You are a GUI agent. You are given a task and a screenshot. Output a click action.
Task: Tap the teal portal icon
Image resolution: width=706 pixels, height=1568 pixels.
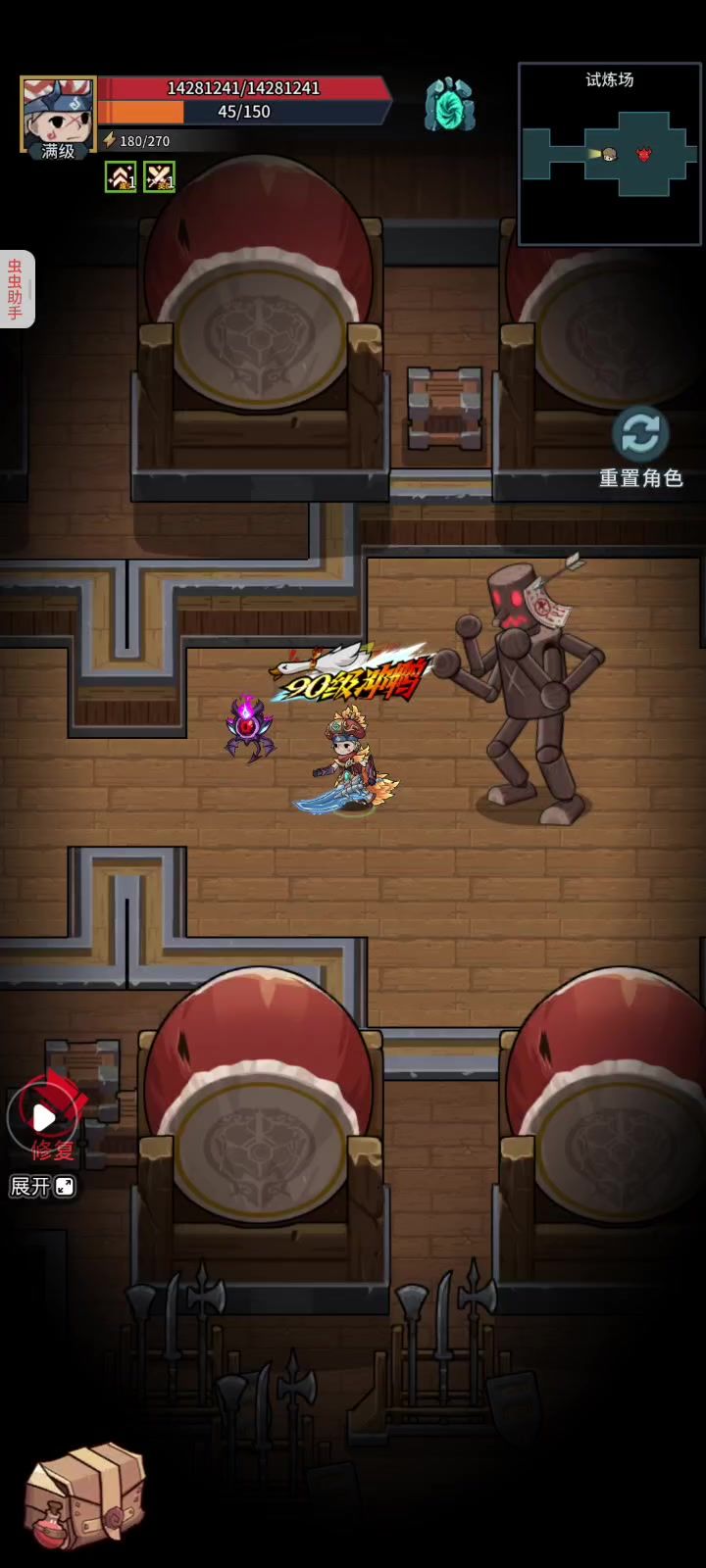coord(449,105)
